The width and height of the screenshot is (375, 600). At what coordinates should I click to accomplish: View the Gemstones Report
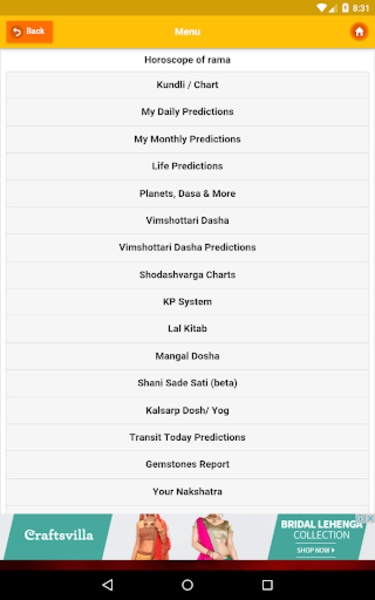click(x=188, y=465)
